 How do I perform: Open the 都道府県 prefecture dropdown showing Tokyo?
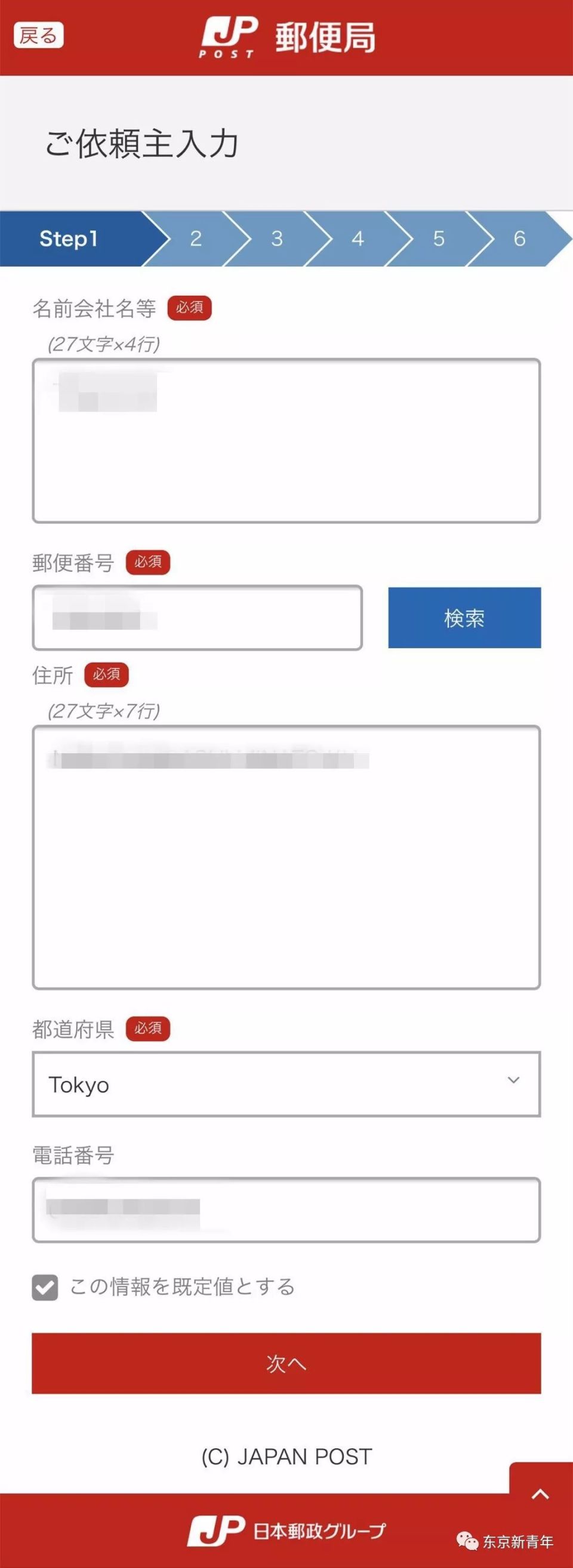pyautogui.click(x=286, y=1084)
